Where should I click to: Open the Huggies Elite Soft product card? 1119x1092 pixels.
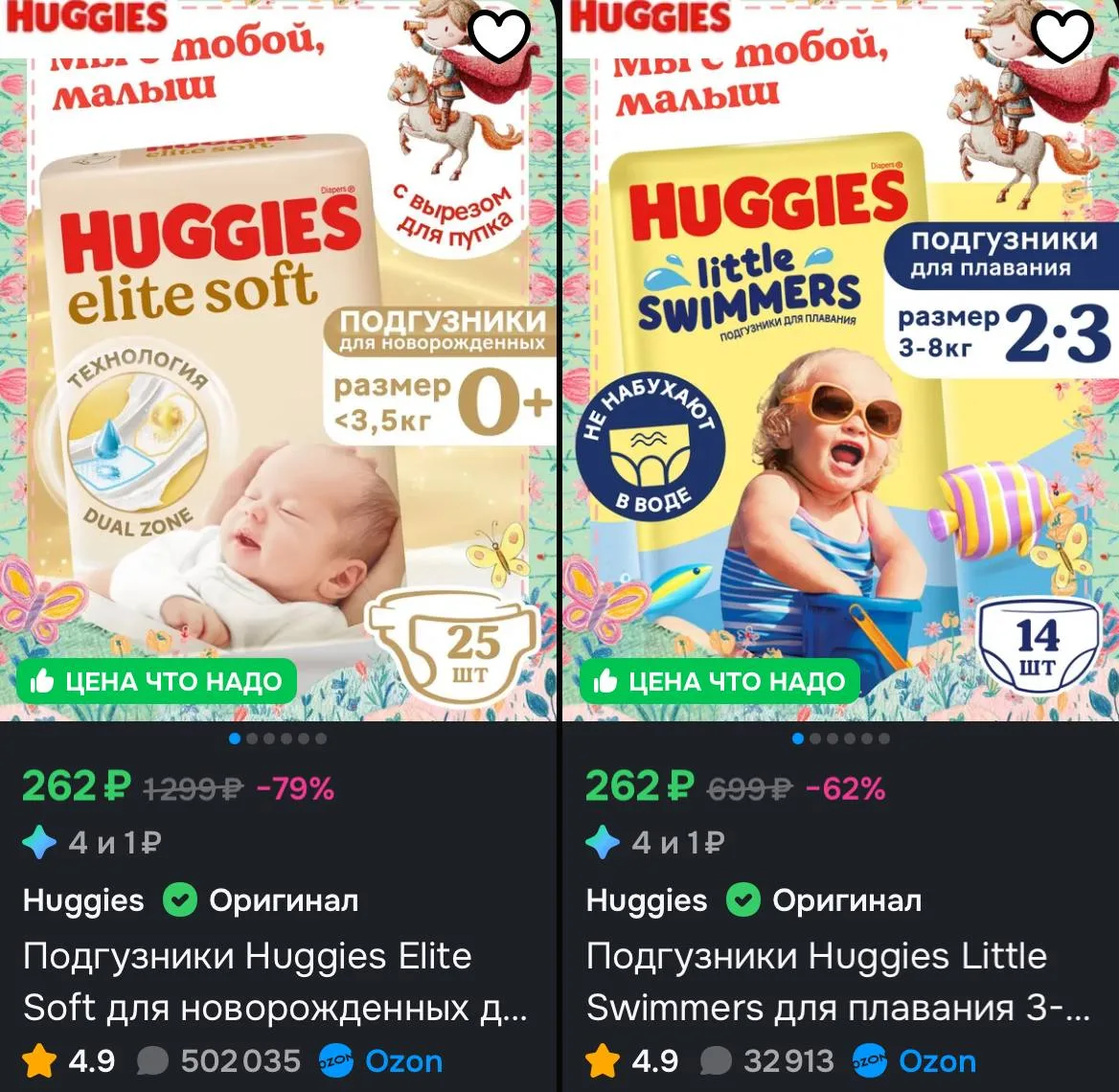click(x=276, y=982)
